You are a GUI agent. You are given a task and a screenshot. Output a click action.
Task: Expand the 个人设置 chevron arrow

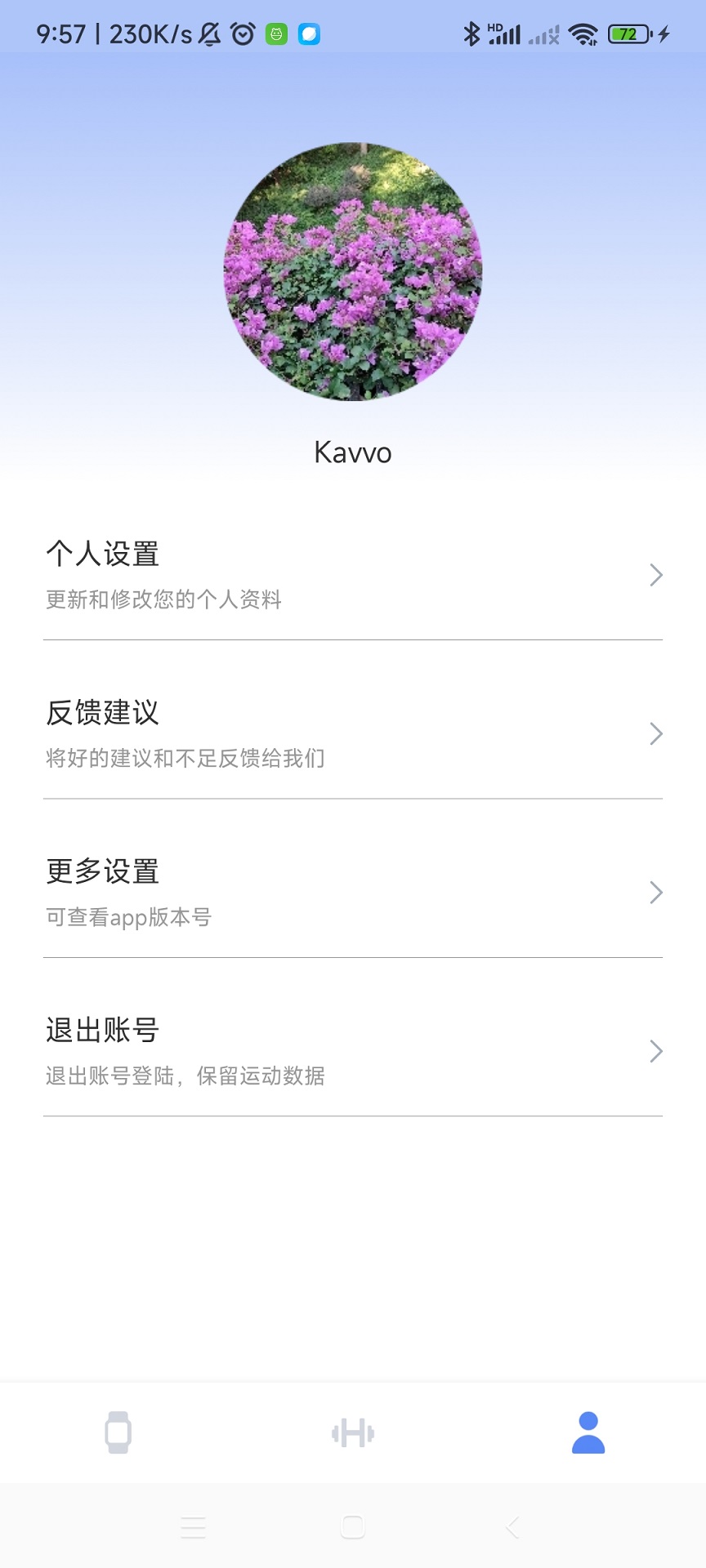click(656, 575)
